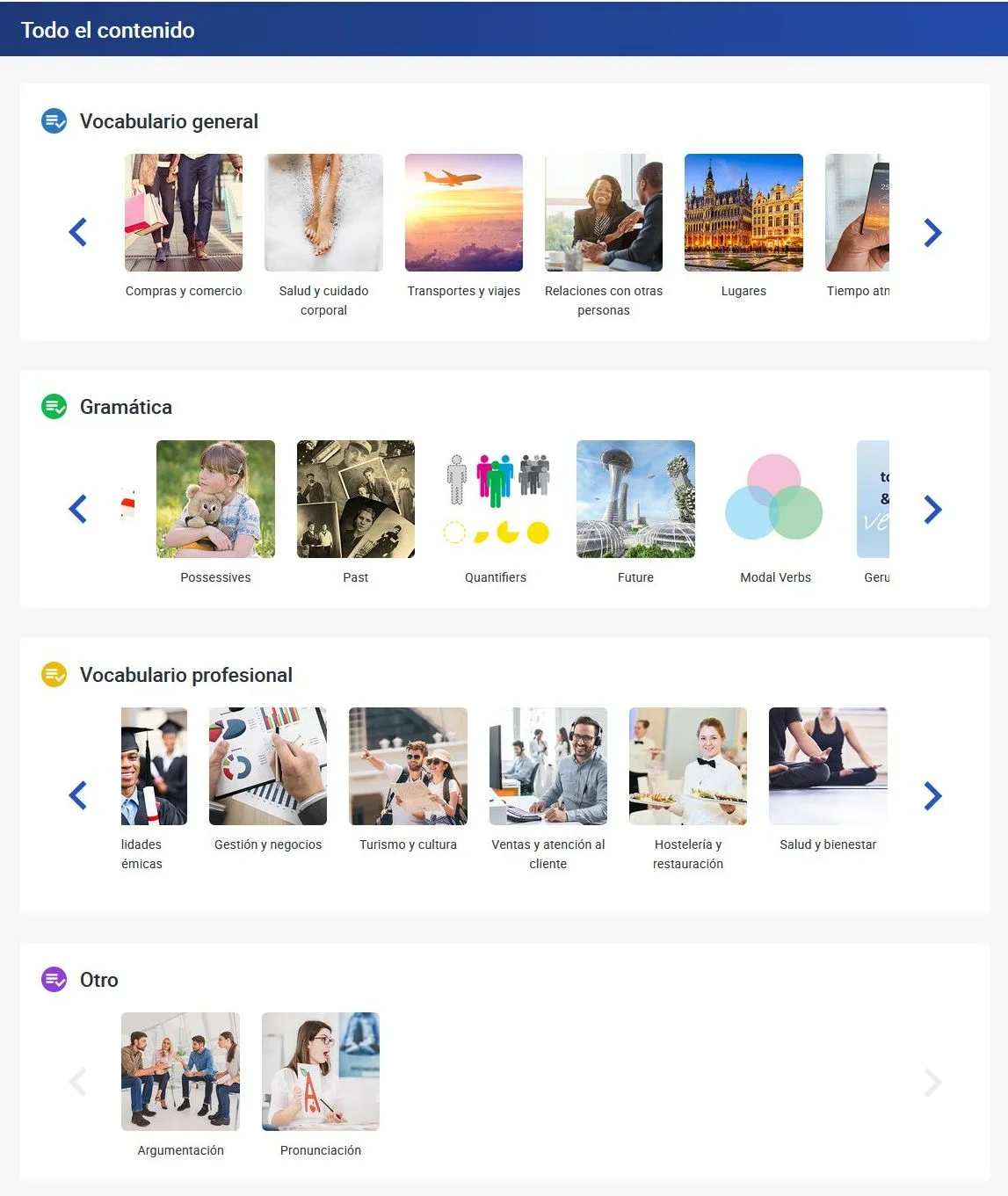Open the Past grammar topic
Screen dimensions: 1008x1196
tap(355, 499)
